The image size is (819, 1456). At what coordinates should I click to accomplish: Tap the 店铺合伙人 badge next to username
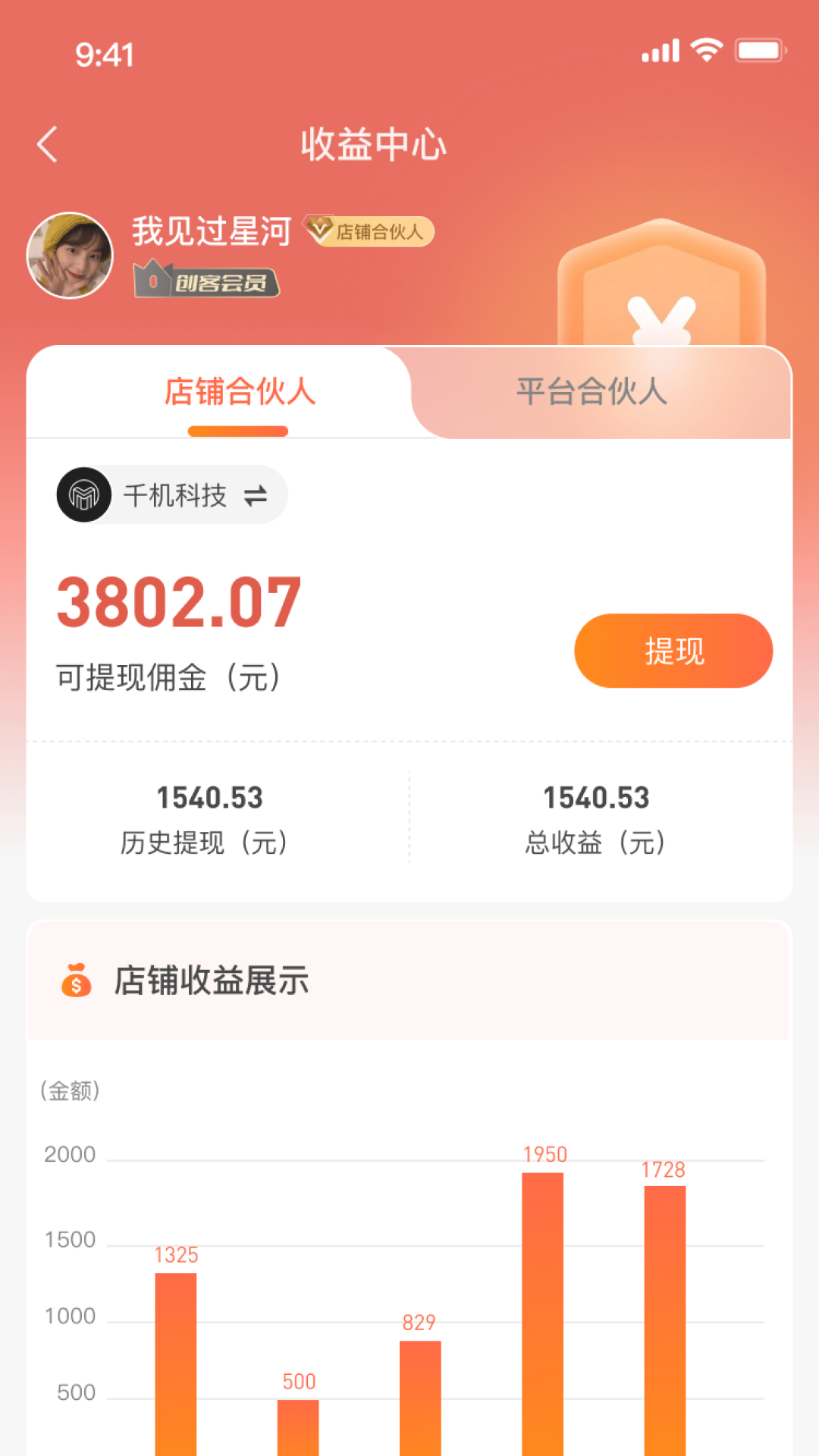pos(370,232)
